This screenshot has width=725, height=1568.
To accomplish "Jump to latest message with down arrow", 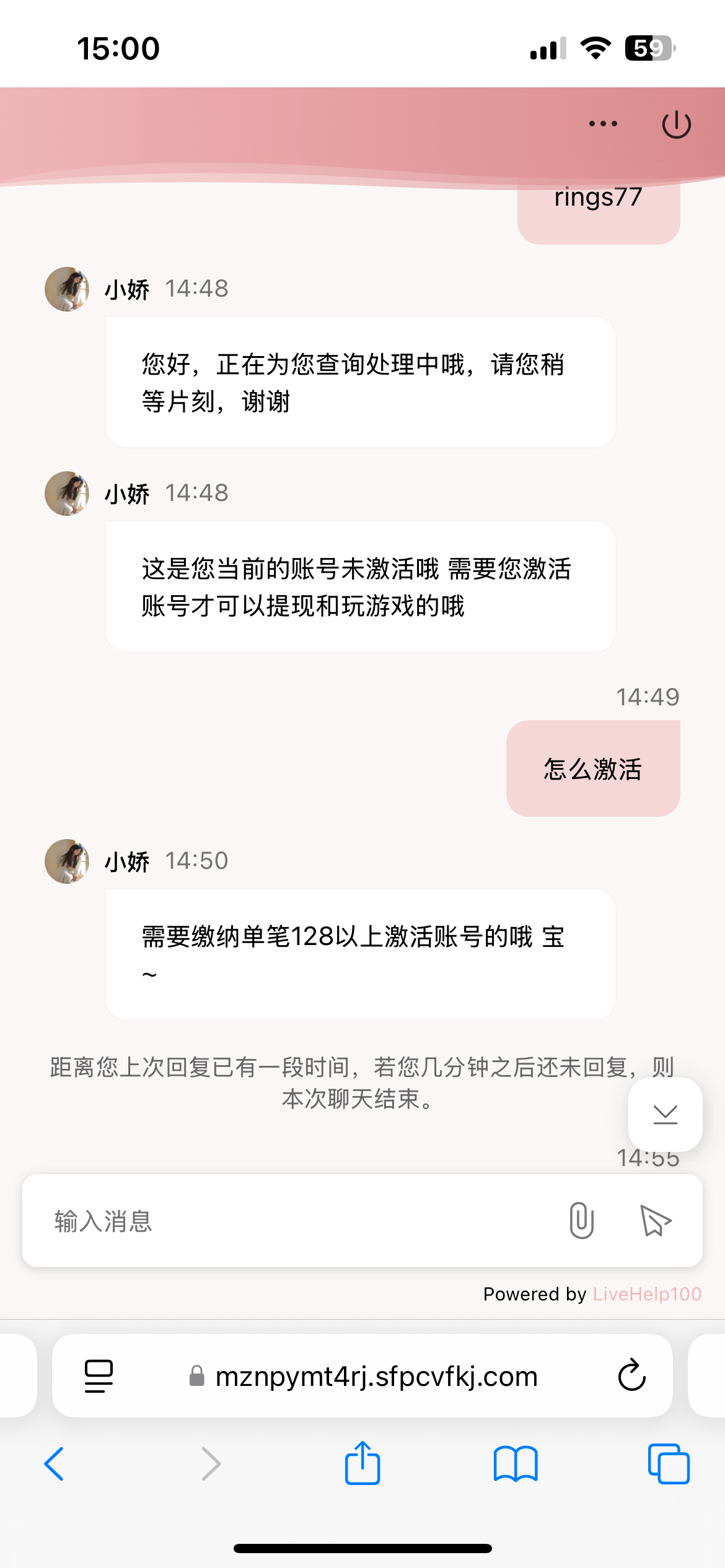I will (x=665, y=1115).
